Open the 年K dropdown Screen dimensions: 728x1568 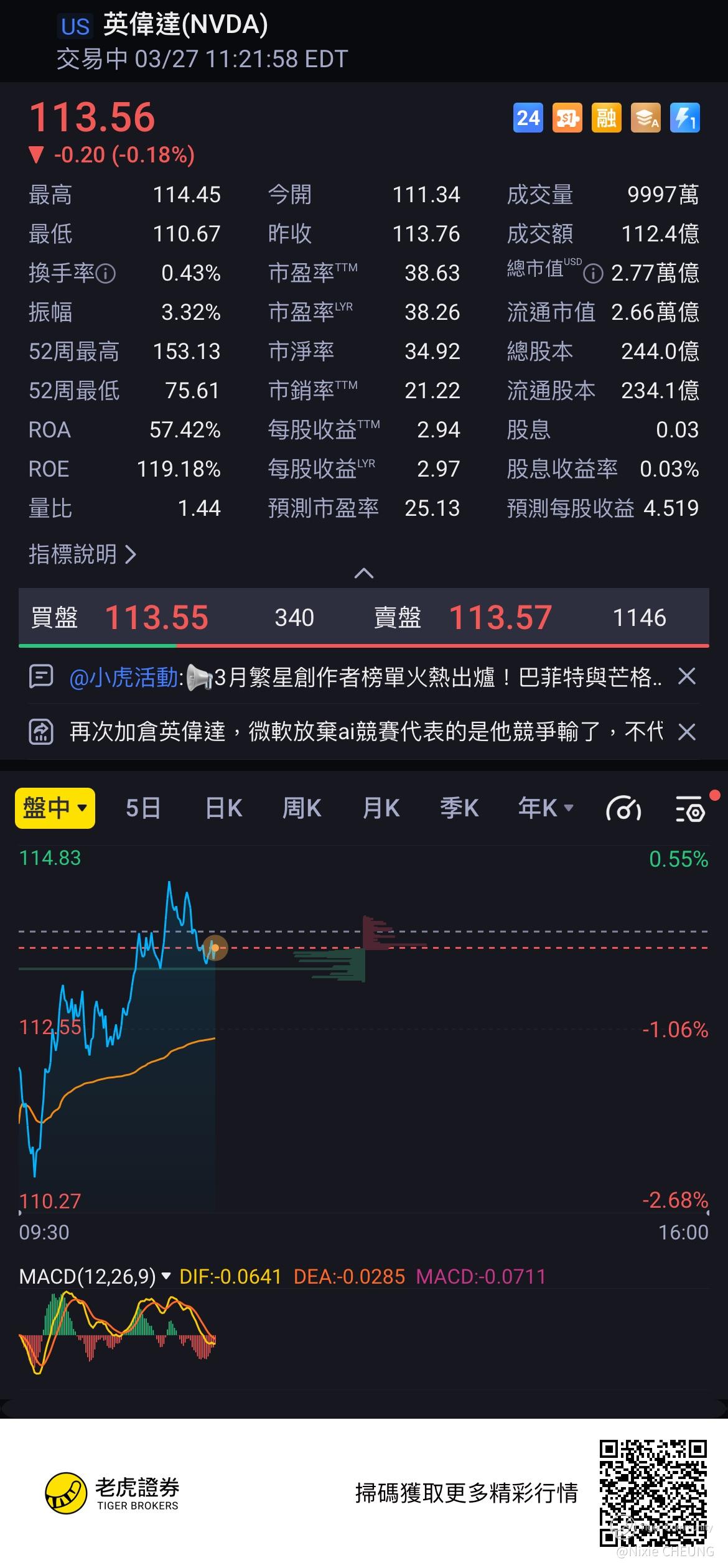coord(545,808)
